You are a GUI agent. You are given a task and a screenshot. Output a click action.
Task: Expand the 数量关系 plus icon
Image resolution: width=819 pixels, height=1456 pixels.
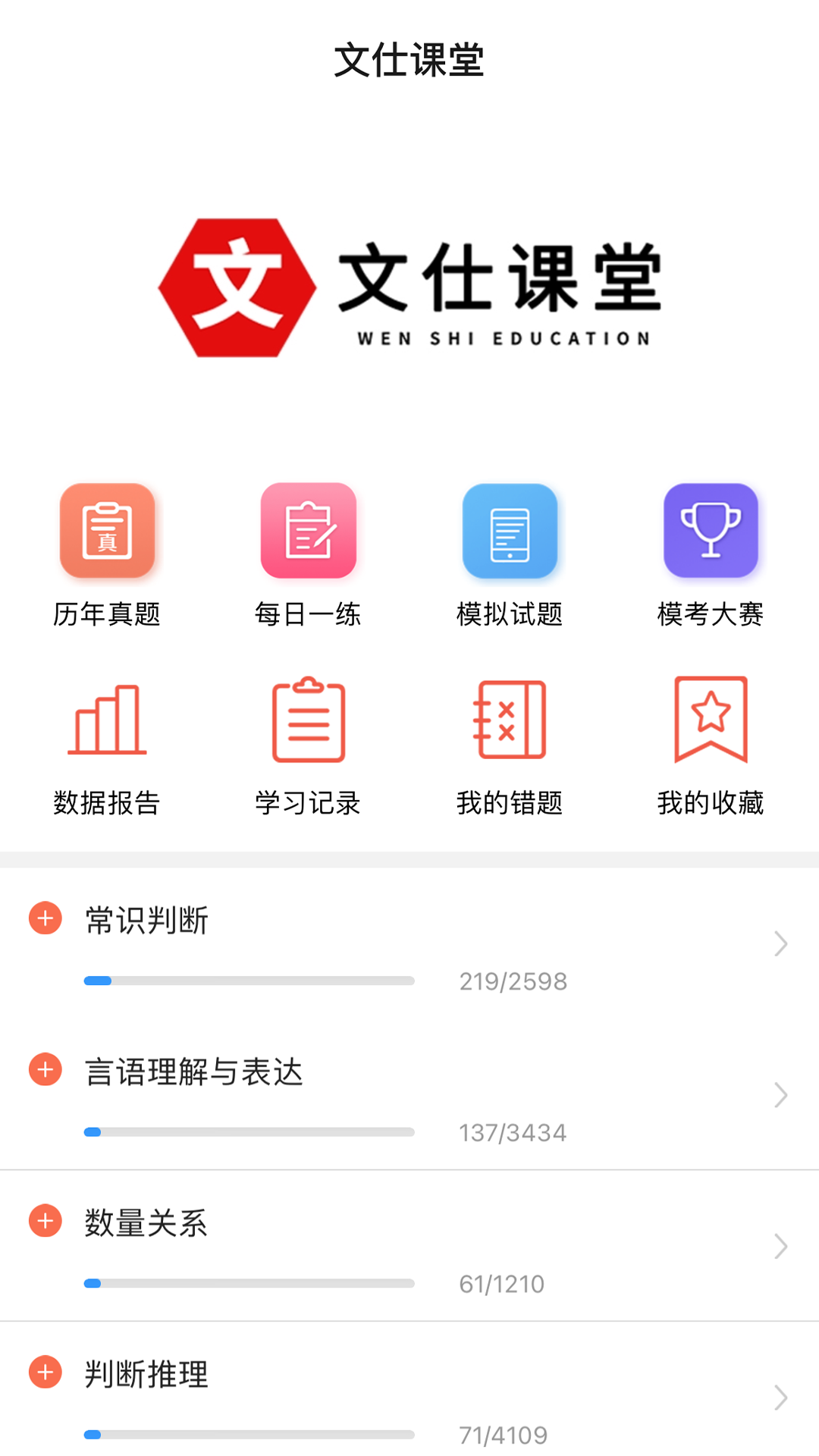point(45,1221)
